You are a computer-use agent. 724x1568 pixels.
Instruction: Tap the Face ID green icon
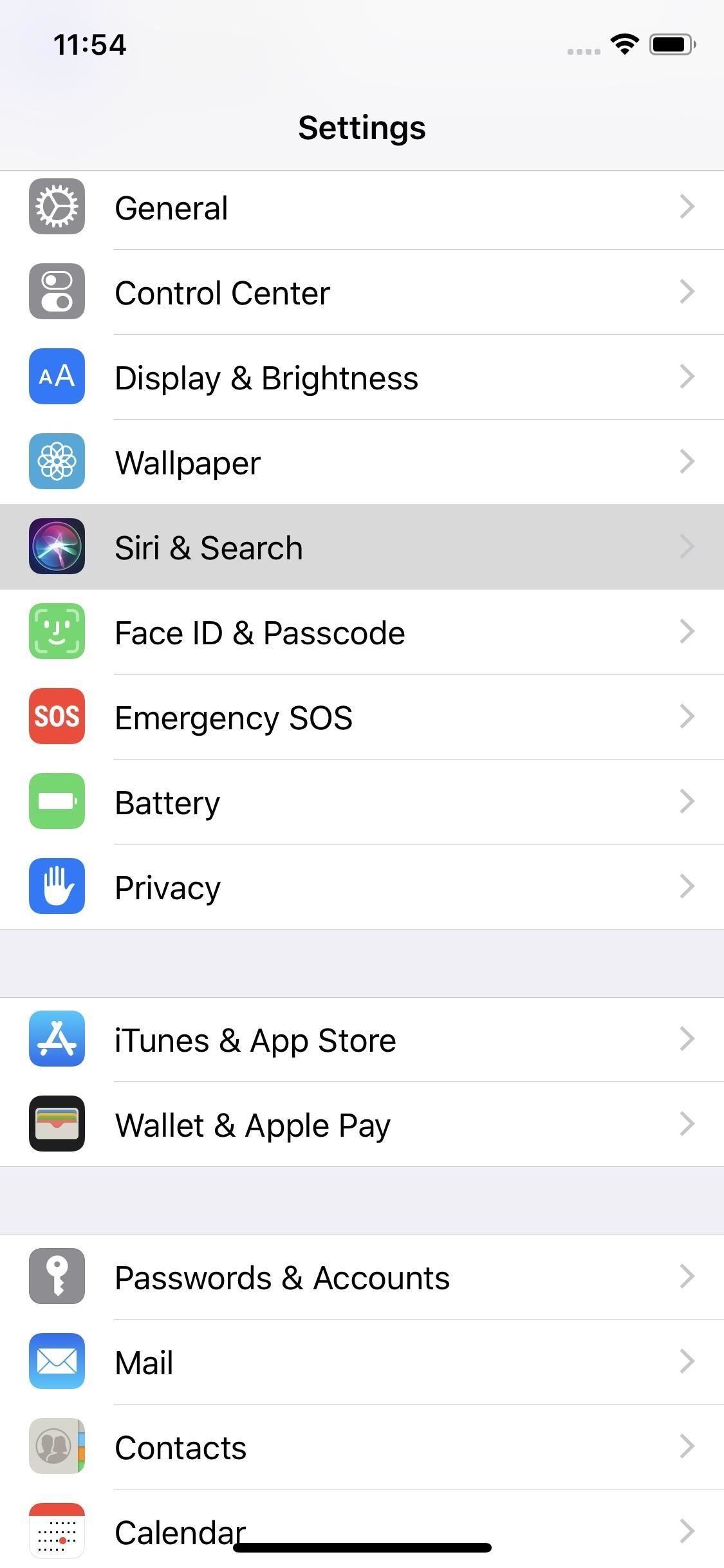click(57, 631)
